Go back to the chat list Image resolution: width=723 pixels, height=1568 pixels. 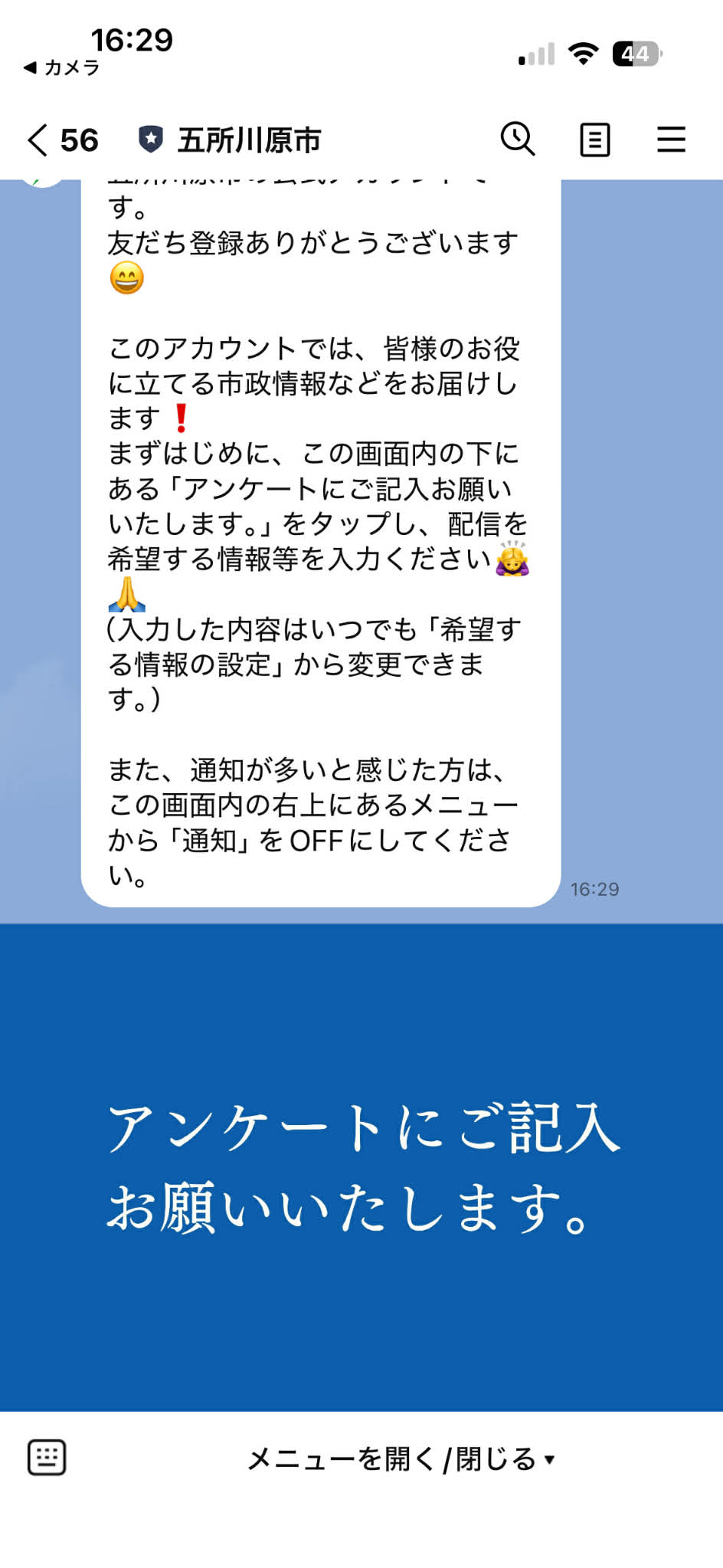(38, 140)
